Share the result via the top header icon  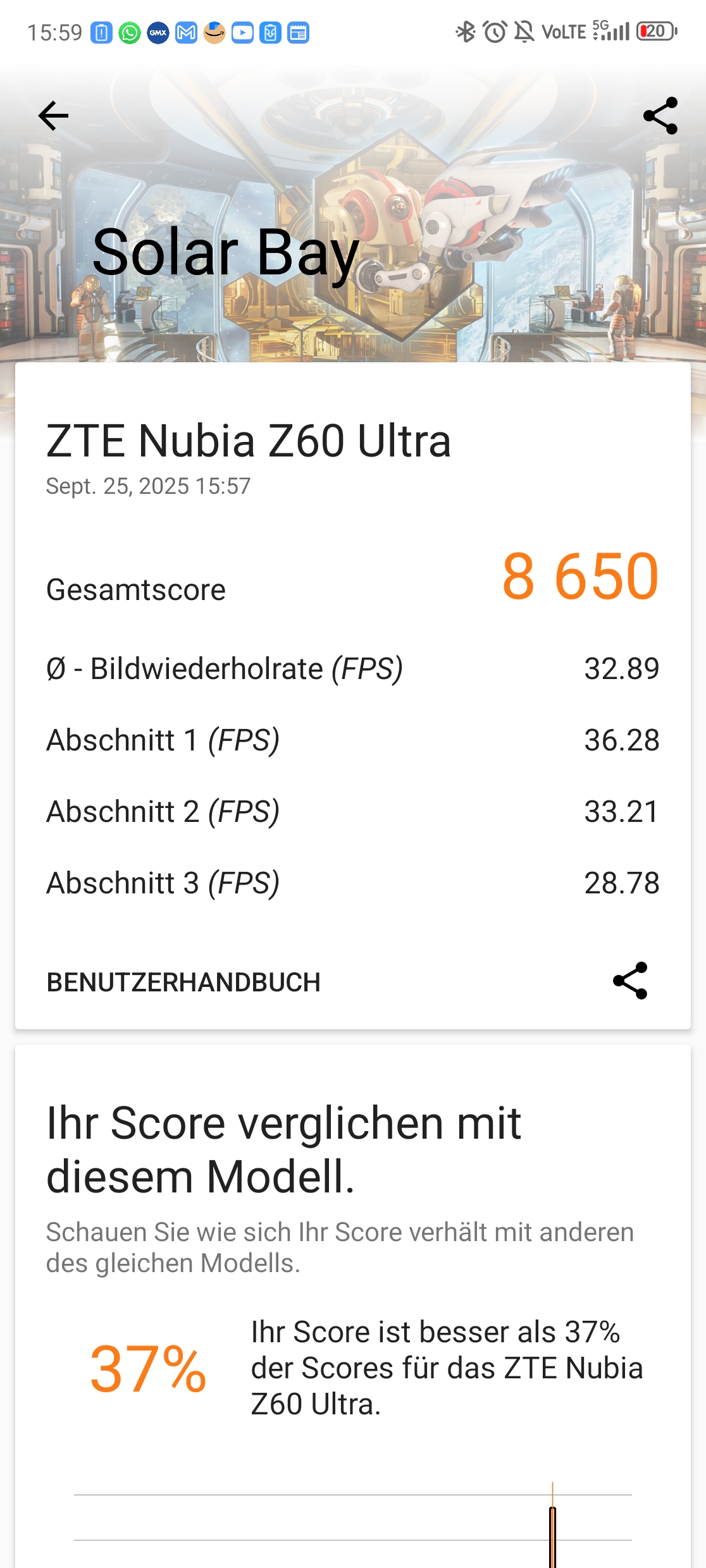pyautogui.click(x=660, y=116)
